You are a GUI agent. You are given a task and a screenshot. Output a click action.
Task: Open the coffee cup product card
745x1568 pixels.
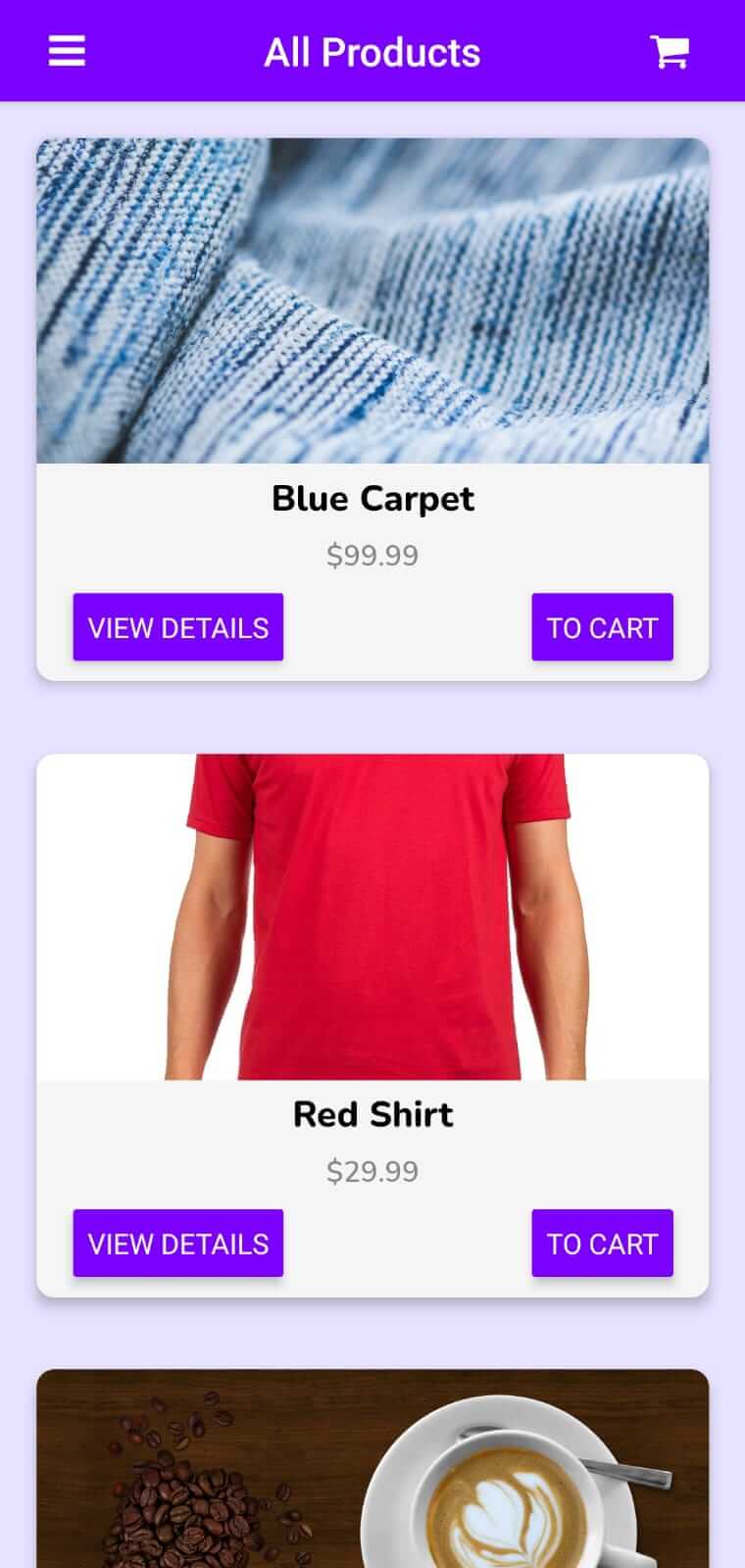pos(372,1470)
